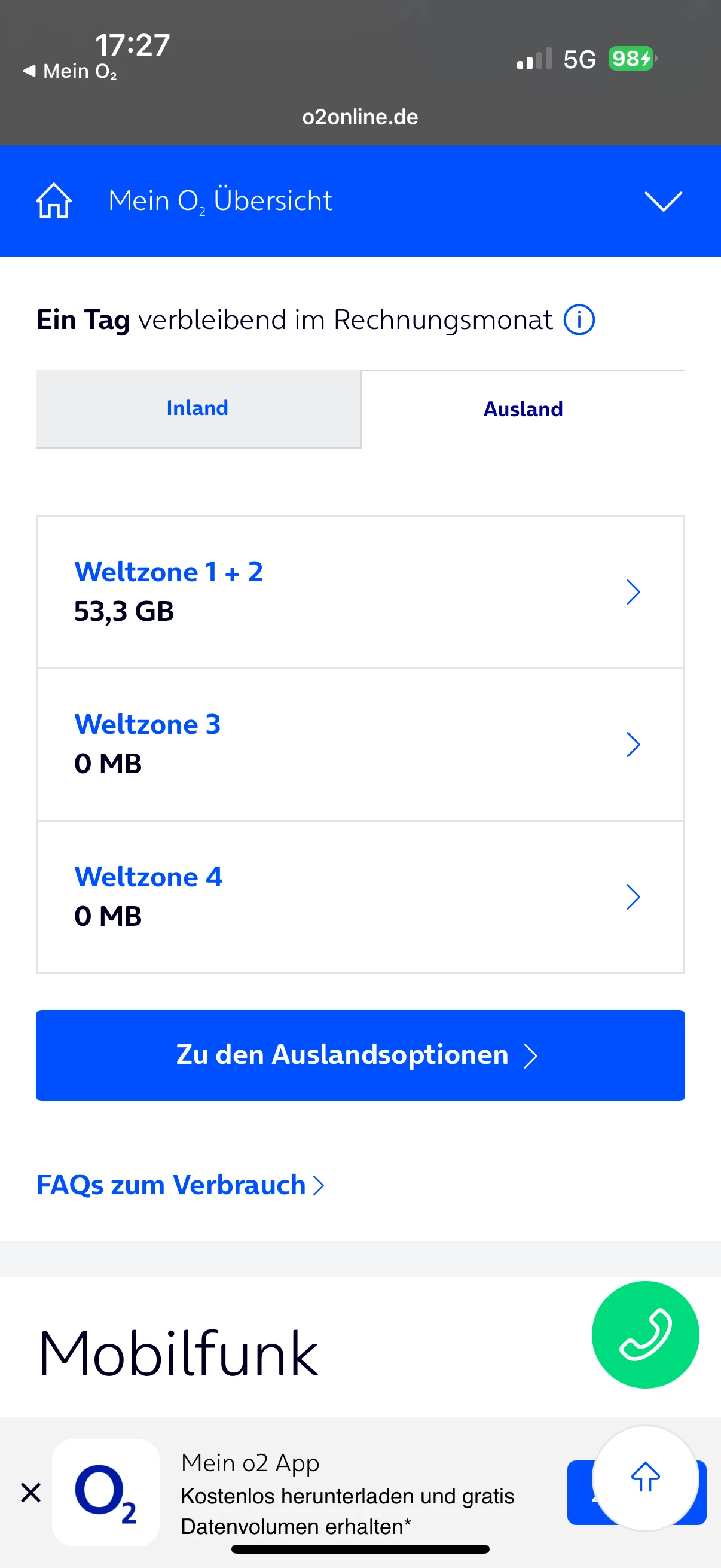View Weltzone 4 usage details
Screen dimensions: 721x1568
pos(360,896)
